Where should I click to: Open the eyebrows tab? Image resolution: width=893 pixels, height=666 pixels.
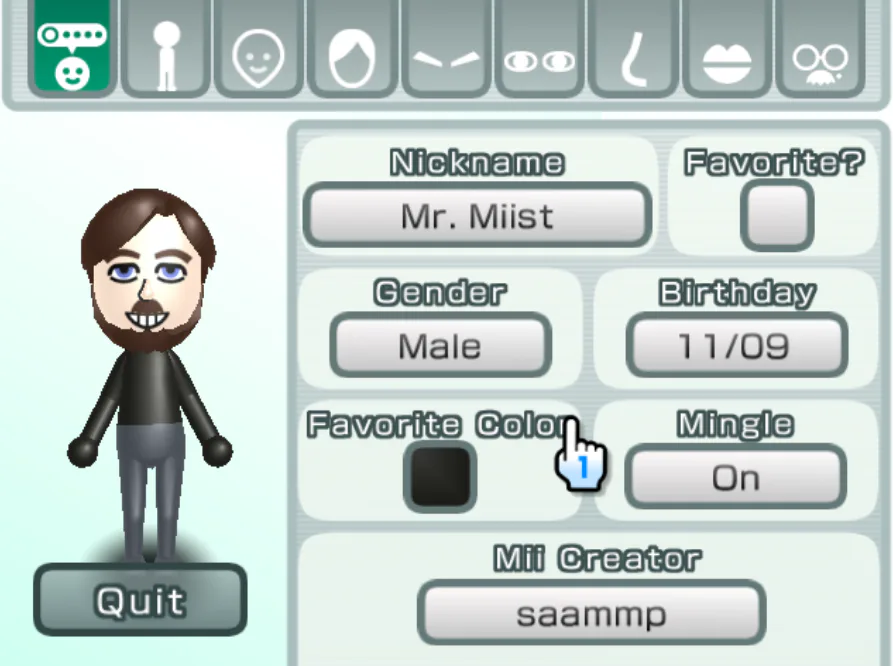(x=445, y=47)
